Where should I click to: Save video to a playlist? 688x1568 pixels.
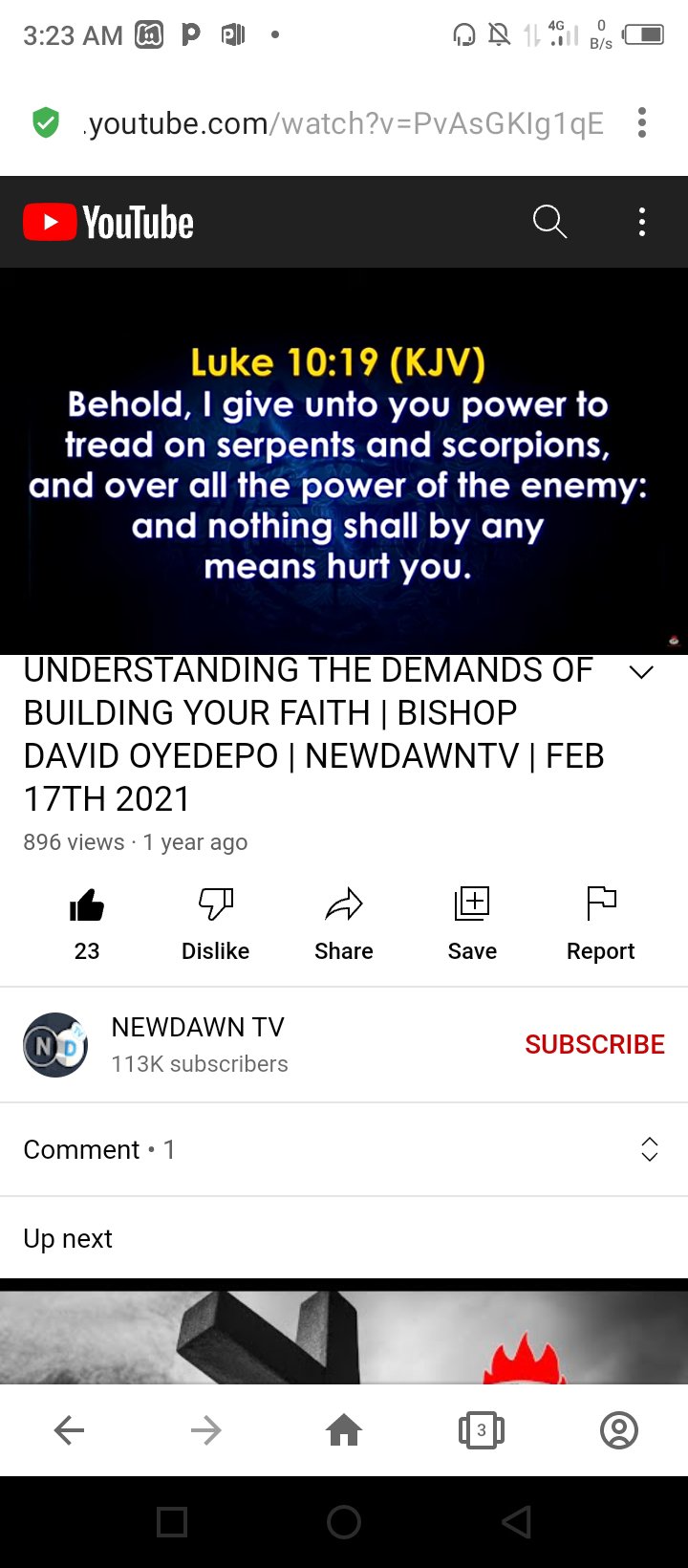[472, 905]
